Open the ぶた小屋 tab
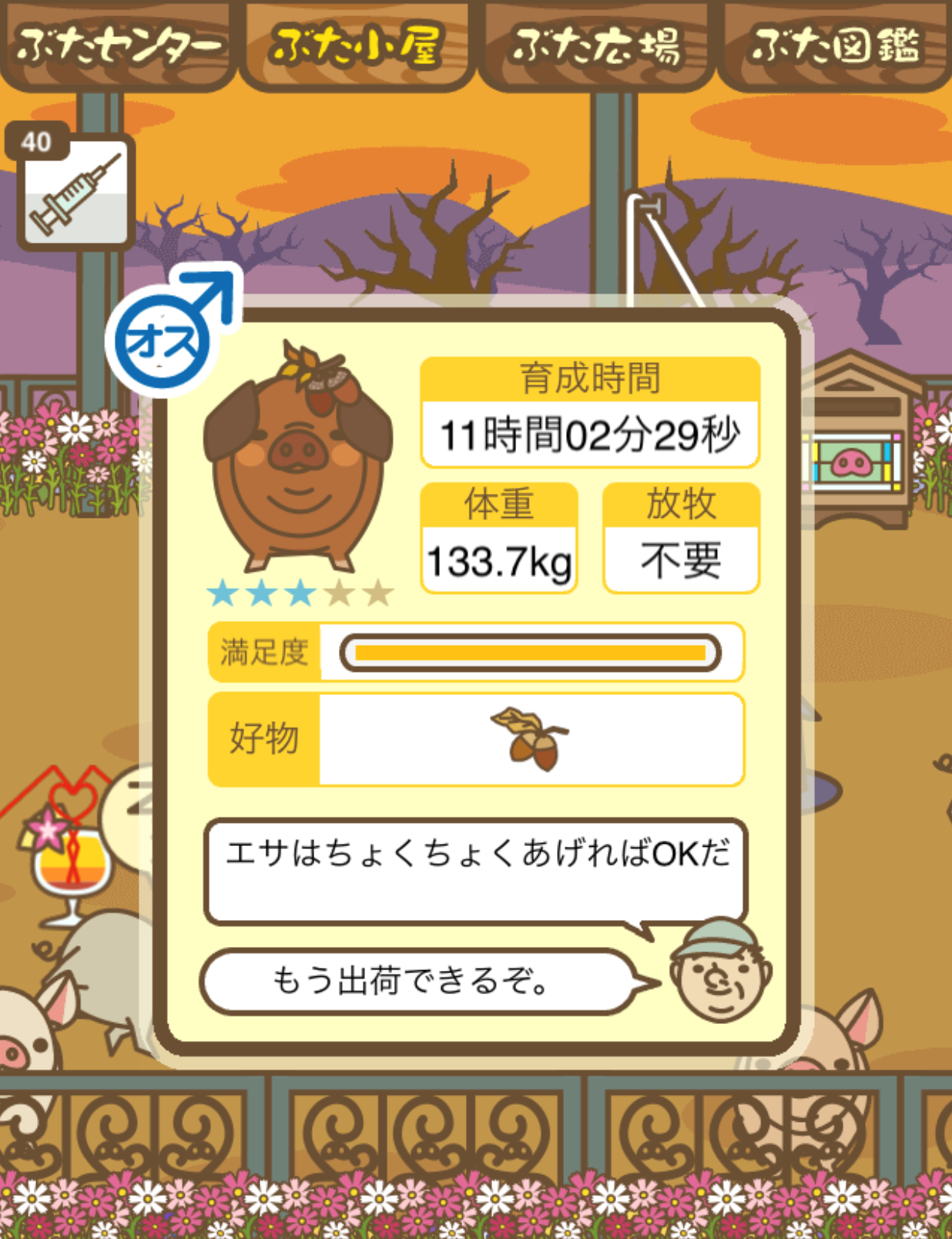The width and height of the screenshot is (952, 1239). tap(356, 46)
